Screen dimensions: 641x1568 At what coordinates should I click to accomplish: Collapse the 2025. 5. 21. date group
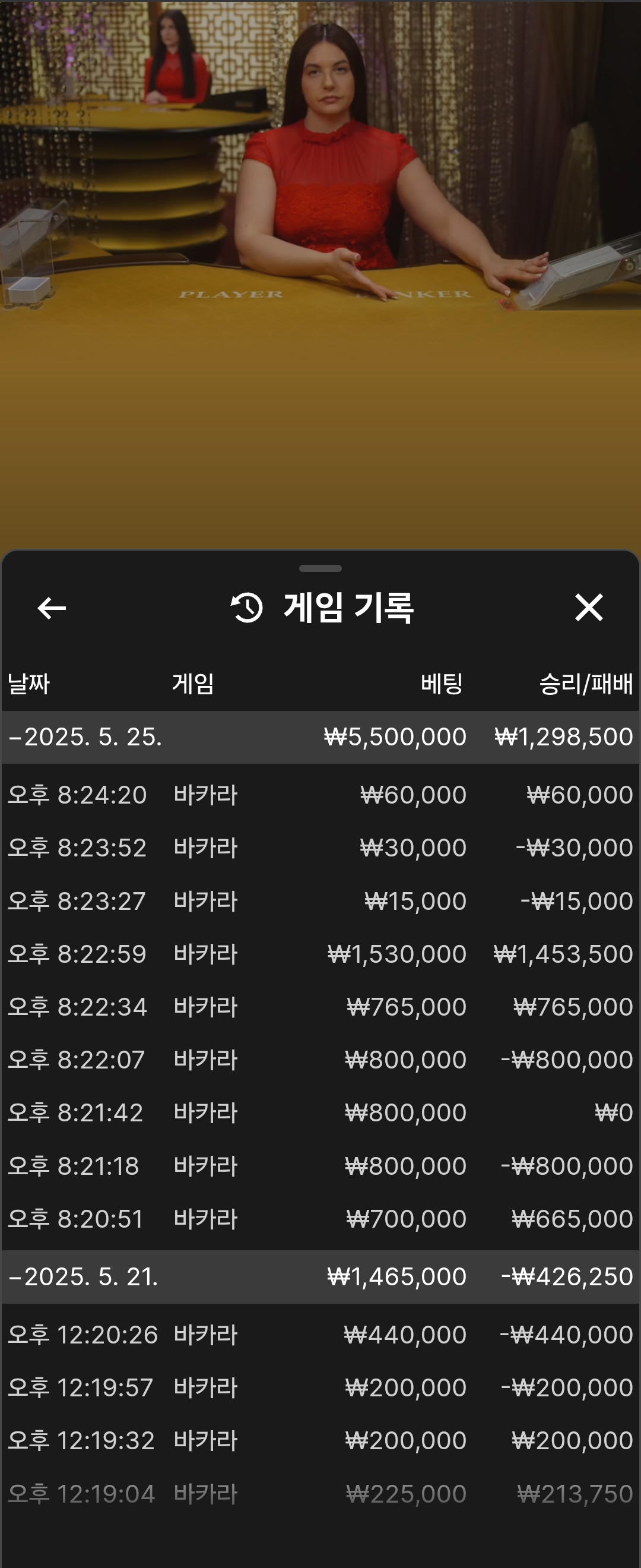85,1276
